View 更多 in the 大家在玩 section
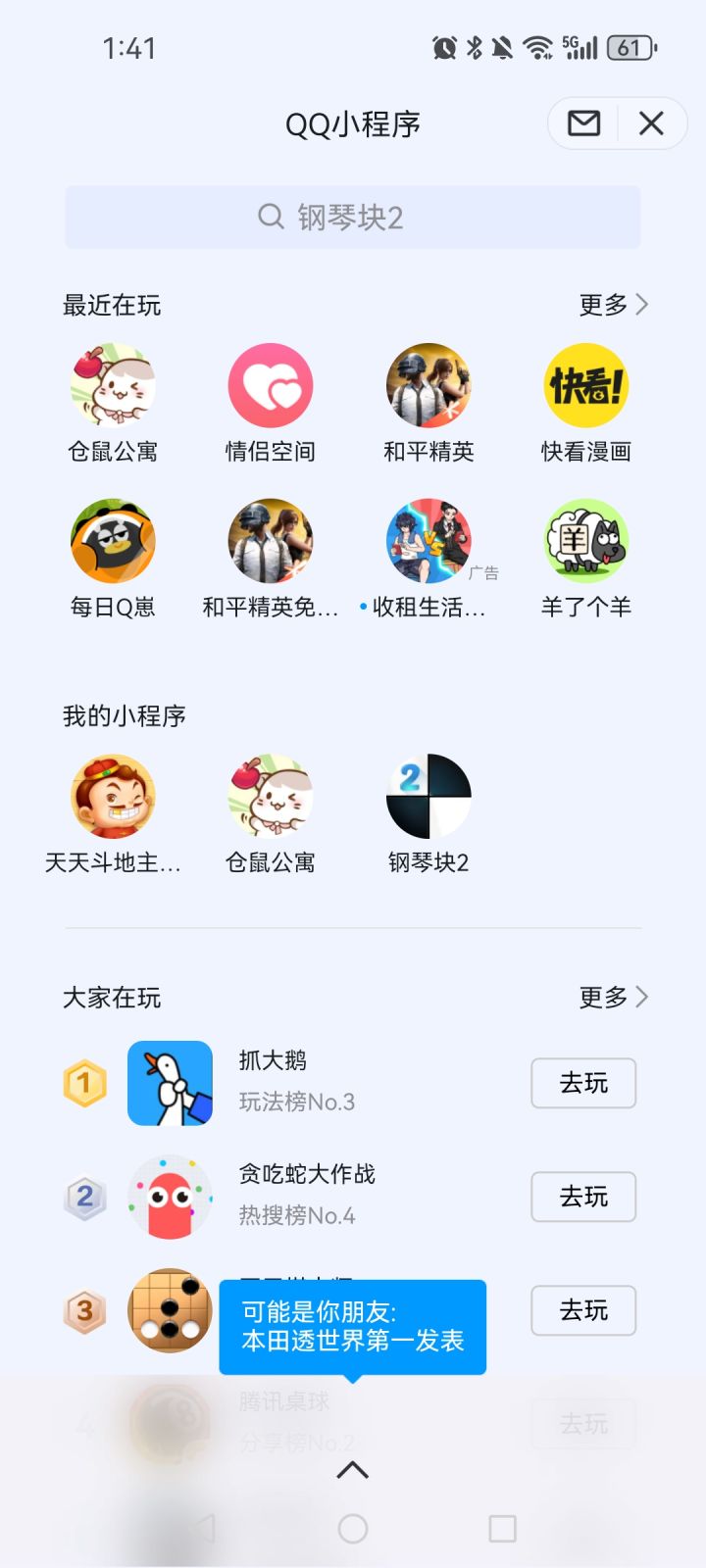 613,998
